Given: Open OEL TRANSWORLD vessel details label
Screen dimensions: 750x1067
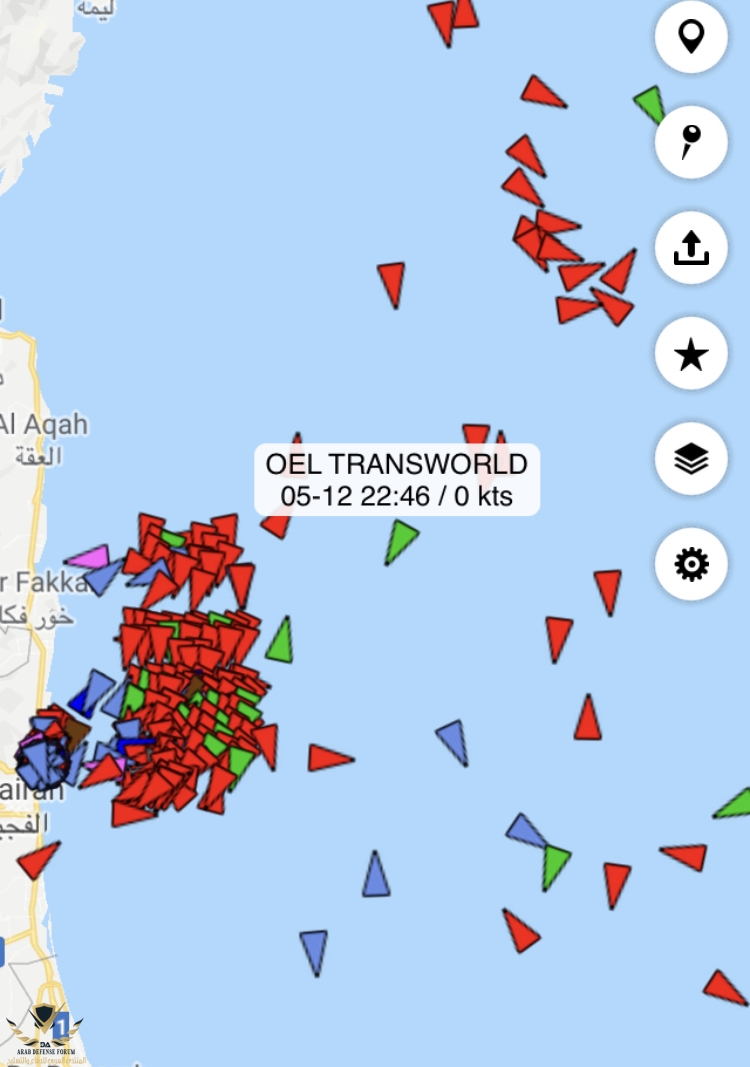Looking at the screenshot, I should [397, 480].
